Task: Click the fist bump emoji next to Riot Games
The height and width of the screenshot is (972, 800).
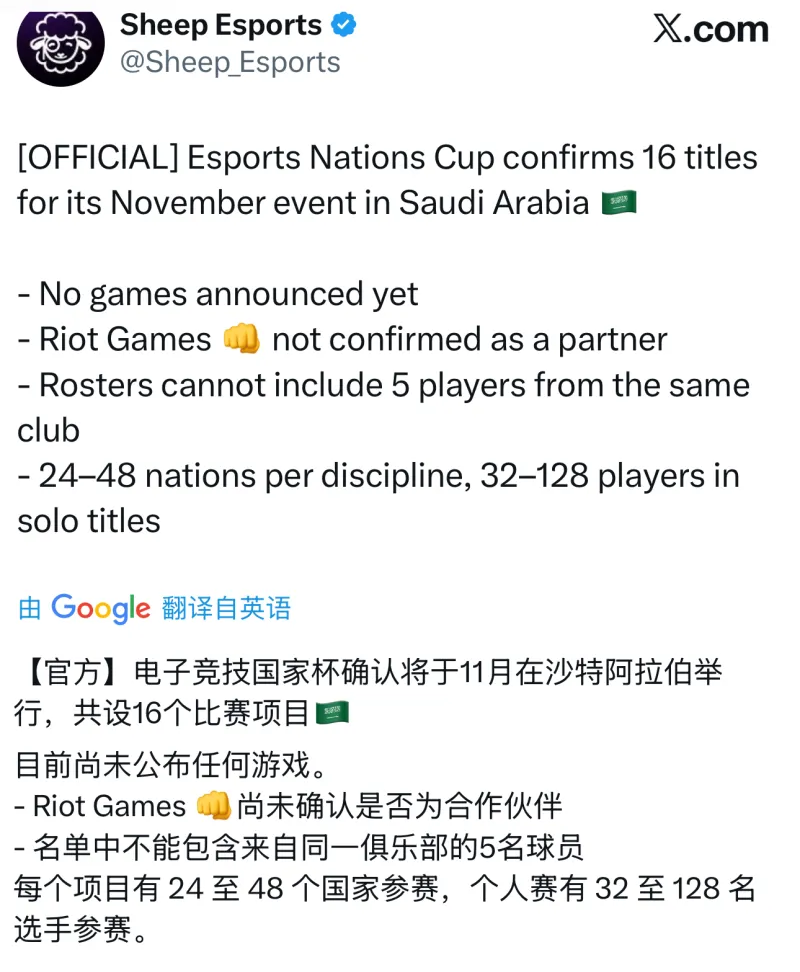Action: point(241,339)
